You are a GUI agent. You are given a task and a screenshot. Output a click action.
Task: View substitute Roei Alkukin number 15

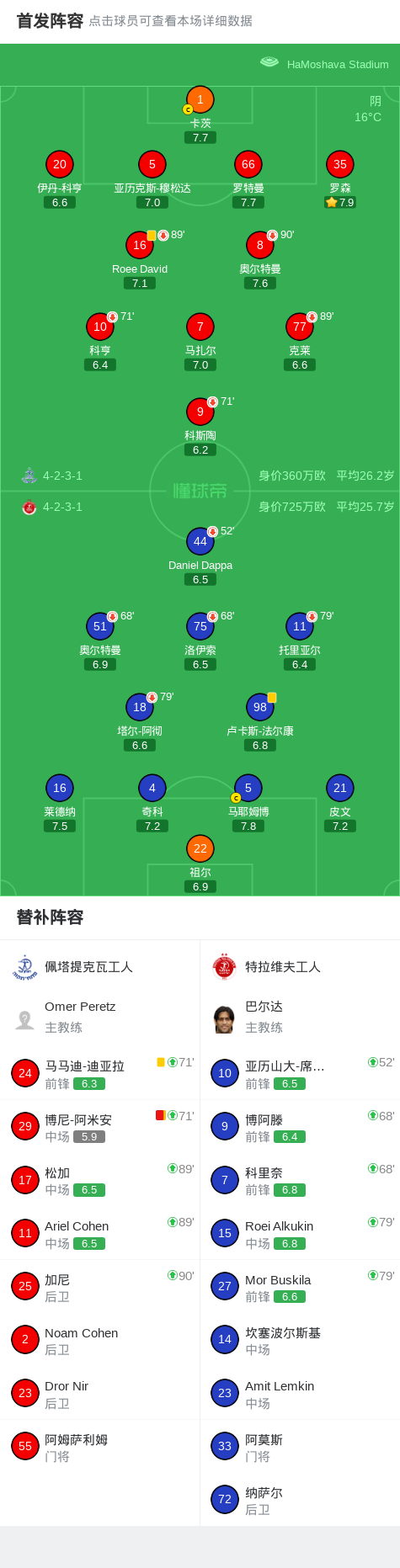pyautogui.click(x=301, y=1233)
